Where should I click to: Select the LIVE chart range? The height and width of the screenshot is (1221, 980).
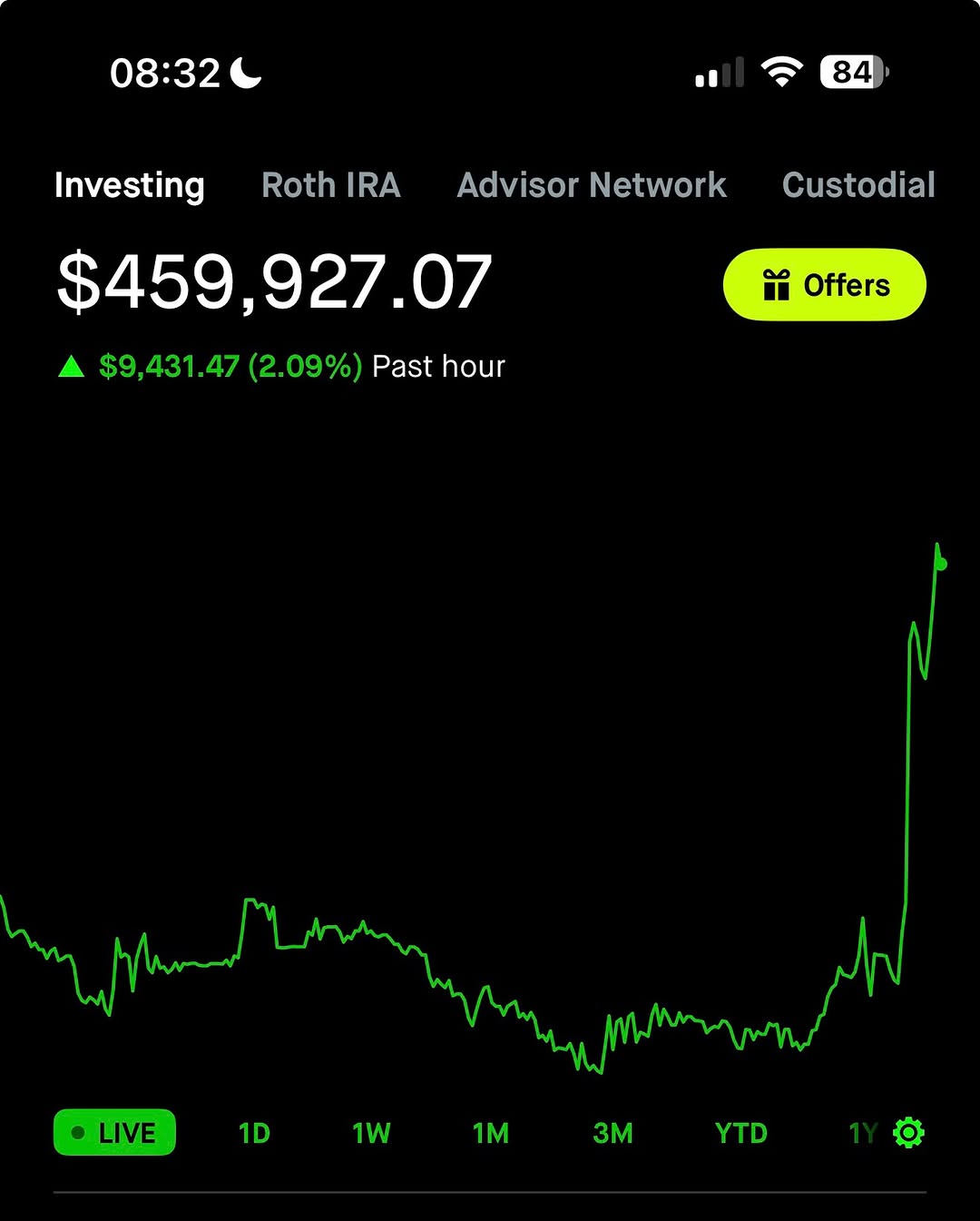click(x=114, y=1132)
